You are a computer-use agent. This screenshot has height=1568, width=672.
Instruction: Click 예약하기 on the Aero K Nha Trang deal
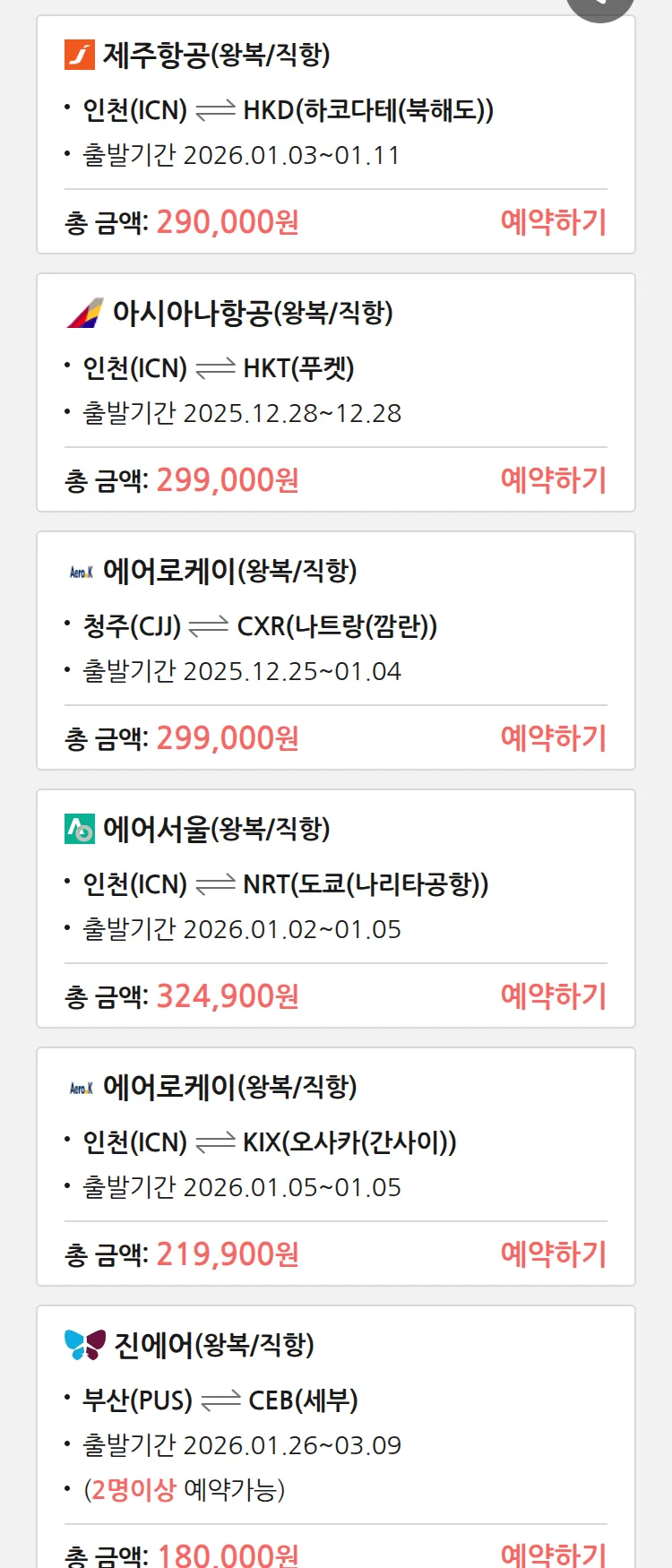pos(554,737)
